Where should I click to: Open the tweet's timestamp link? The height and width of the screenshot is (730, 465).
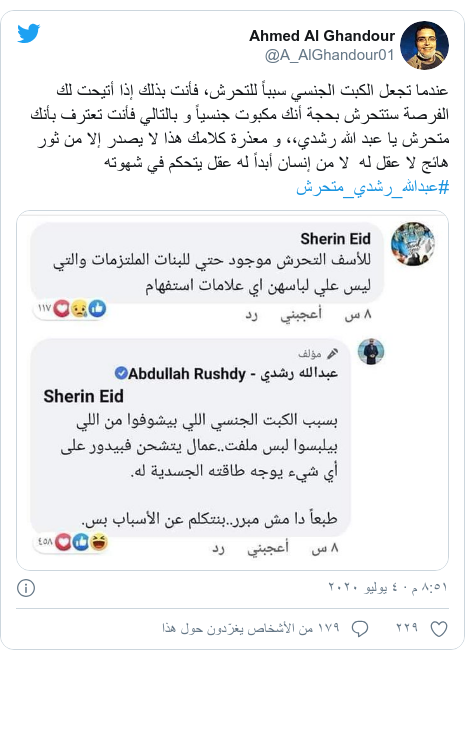click(387, 588)
